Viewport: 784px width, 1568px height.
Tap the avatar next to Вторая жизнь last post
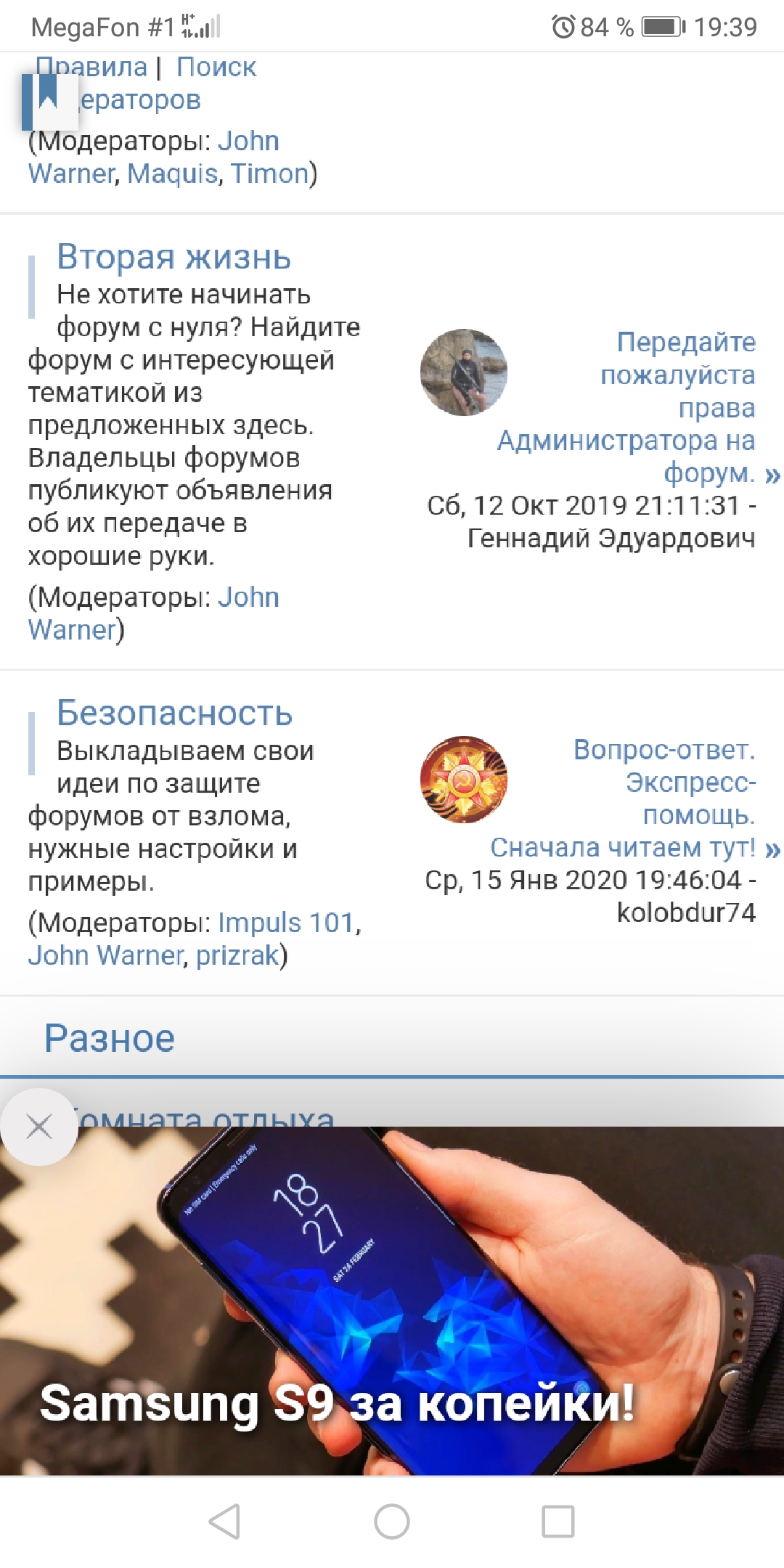pyautogui.click(x=464, y=372)
